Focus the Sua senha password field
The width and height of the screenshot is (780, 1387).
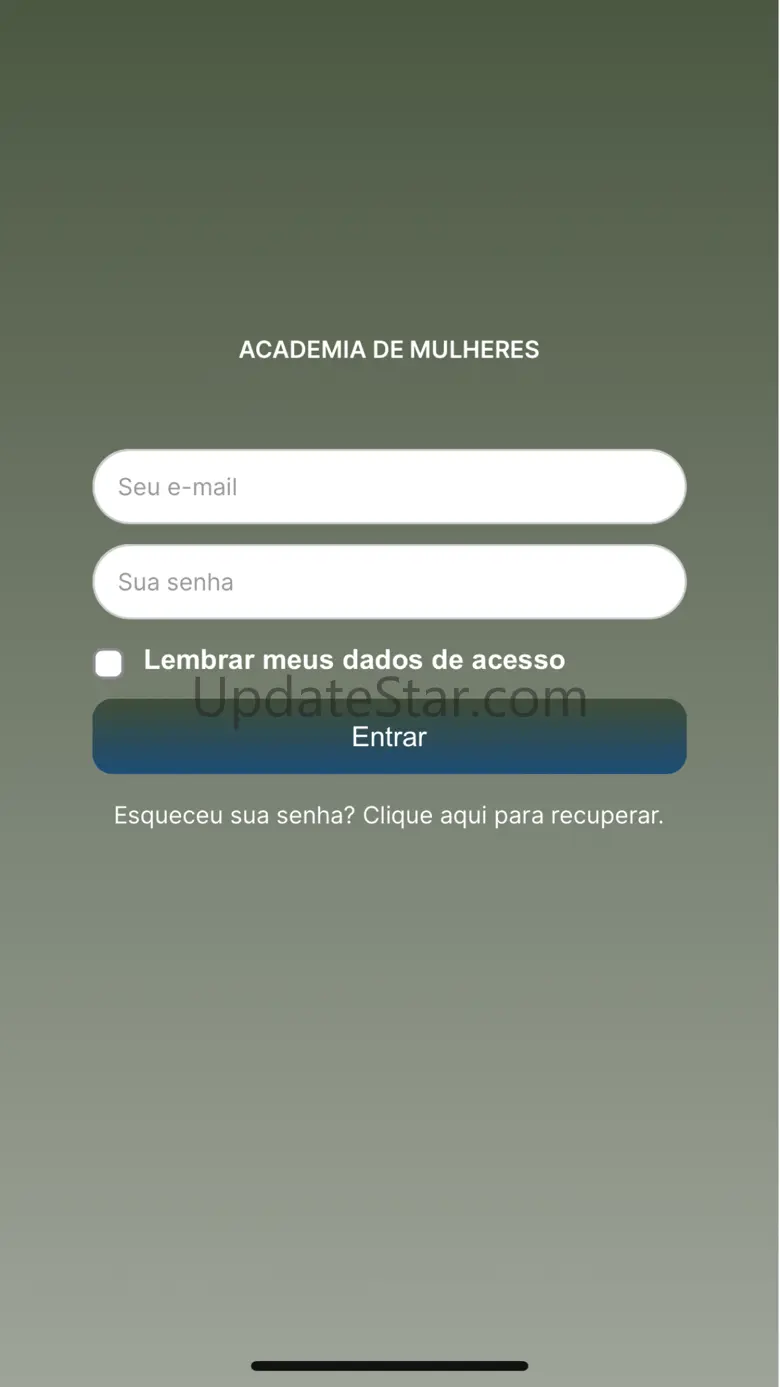[389, 582]
